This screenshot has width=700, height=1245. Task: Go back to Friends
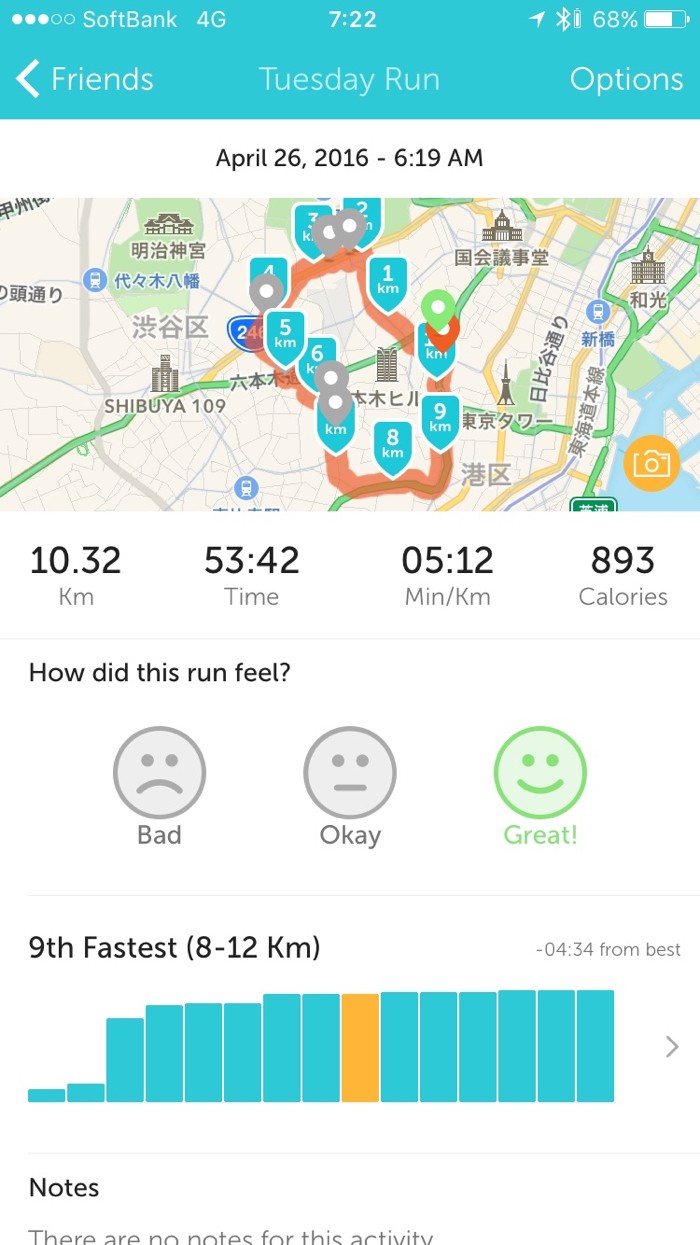point(85,80)
